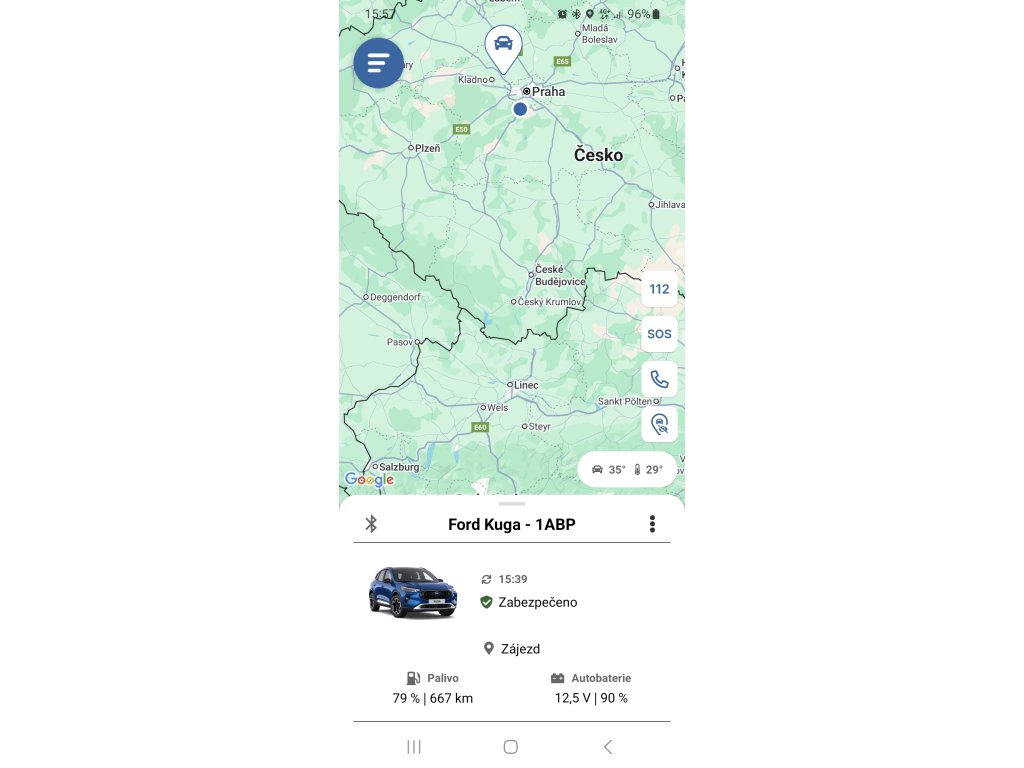Tap the Bluetooth icon beside Ford Kuga
The height and width of the screenshot is (768, 1024).
pos(371,524)
